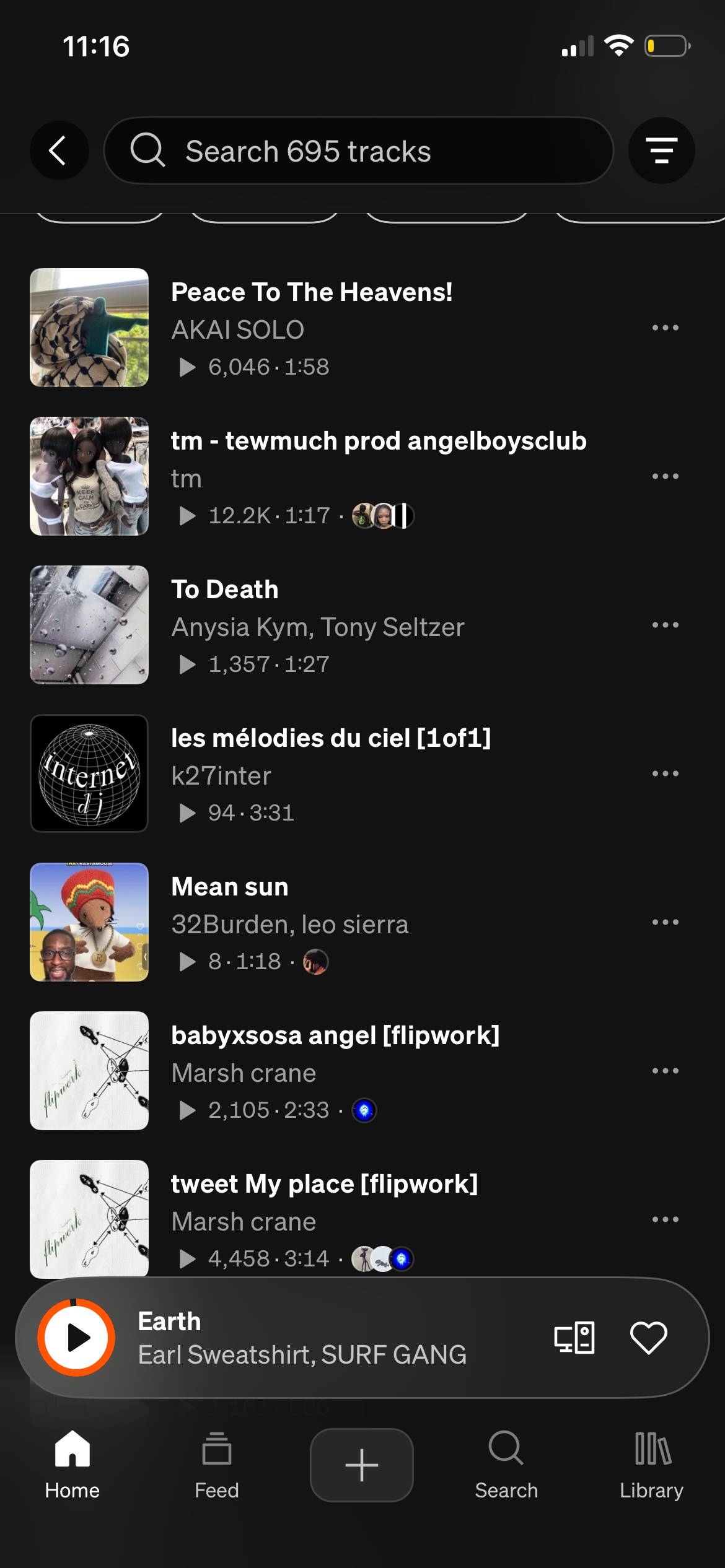
Task: Open more options for les mélodies du ciel
Action: [x=665, y=773]
